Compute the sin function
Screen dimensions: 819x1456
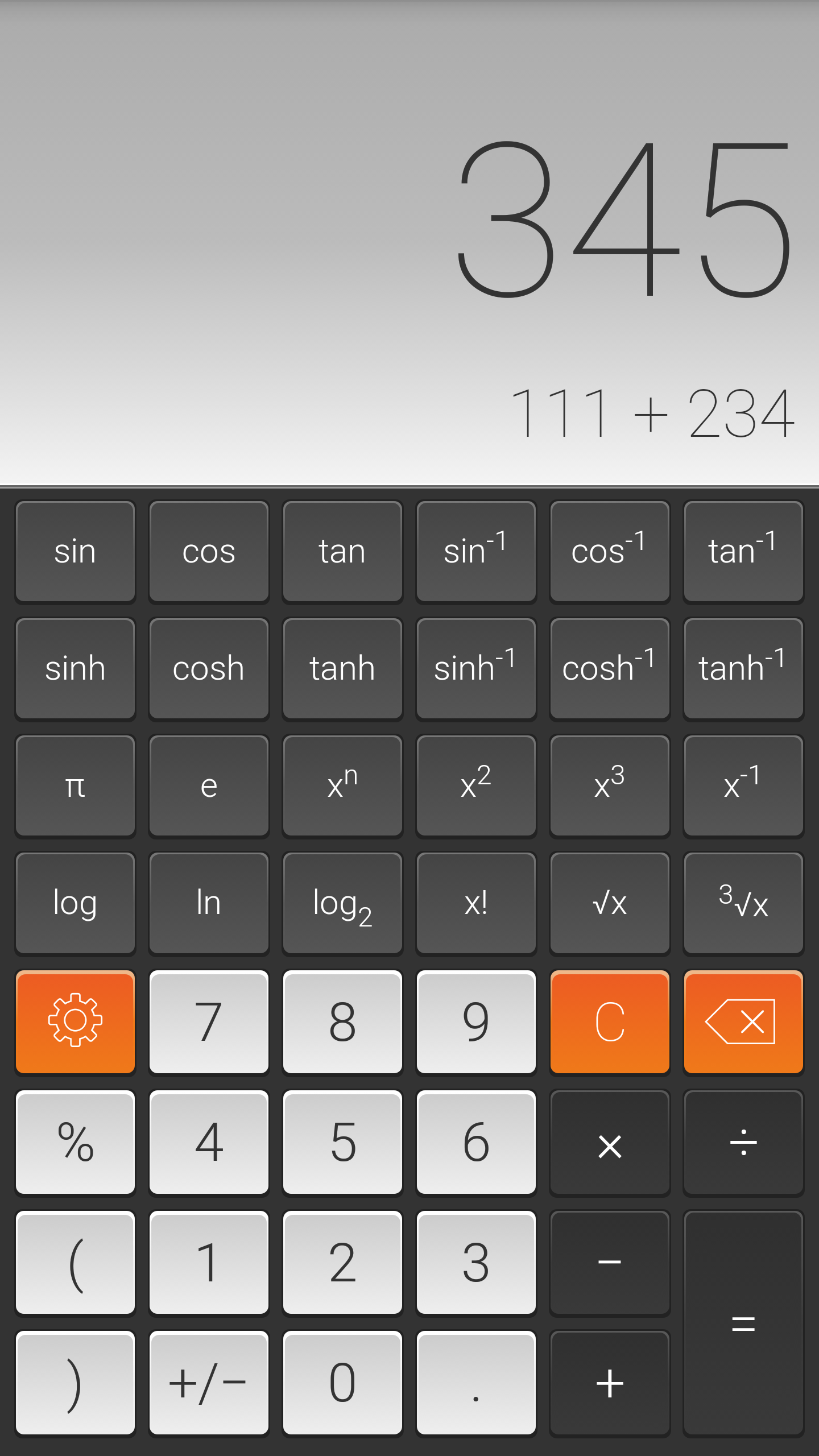(75, 552)
